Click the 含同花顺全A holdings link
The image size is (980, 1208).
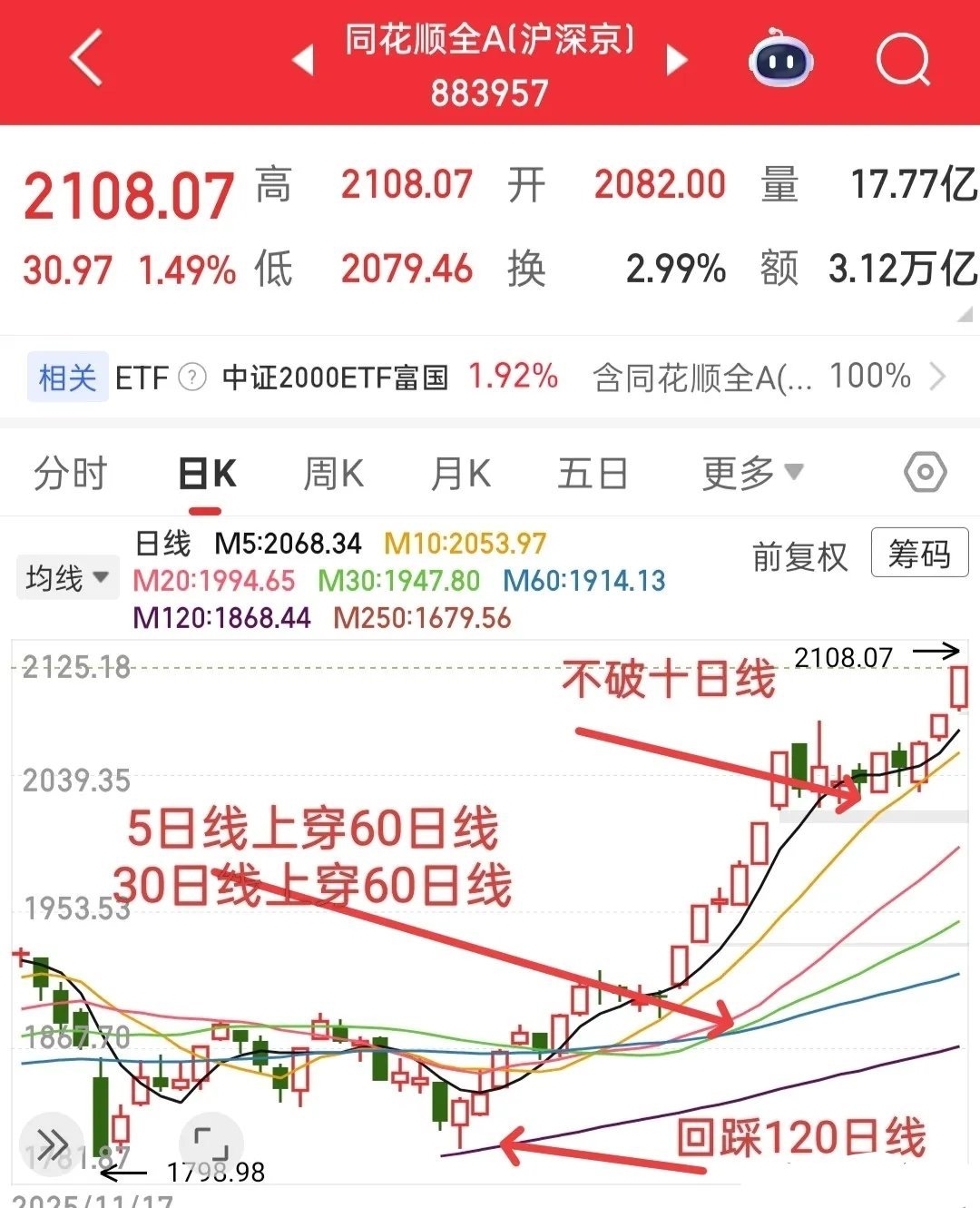(699, 376)
